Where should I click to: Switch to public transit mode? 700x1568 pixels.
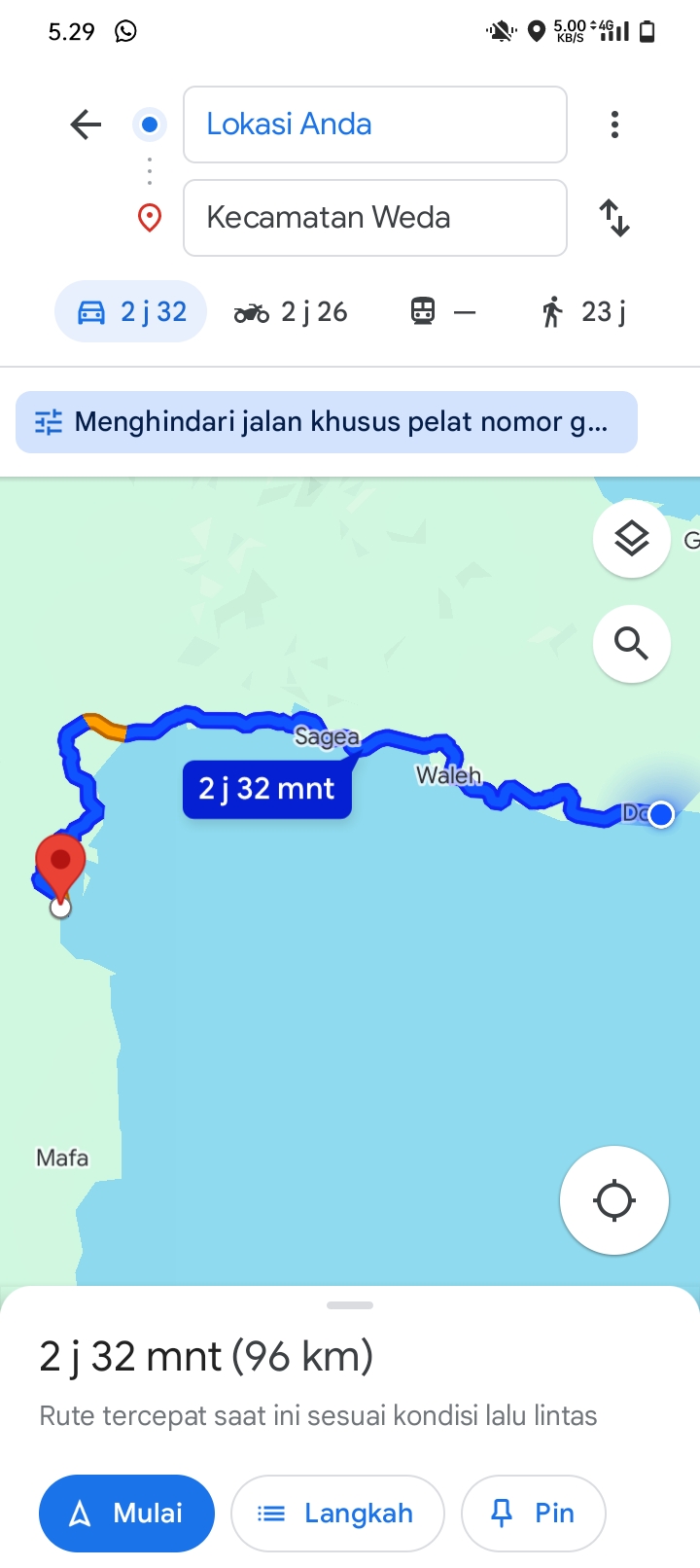click(443, 311)
